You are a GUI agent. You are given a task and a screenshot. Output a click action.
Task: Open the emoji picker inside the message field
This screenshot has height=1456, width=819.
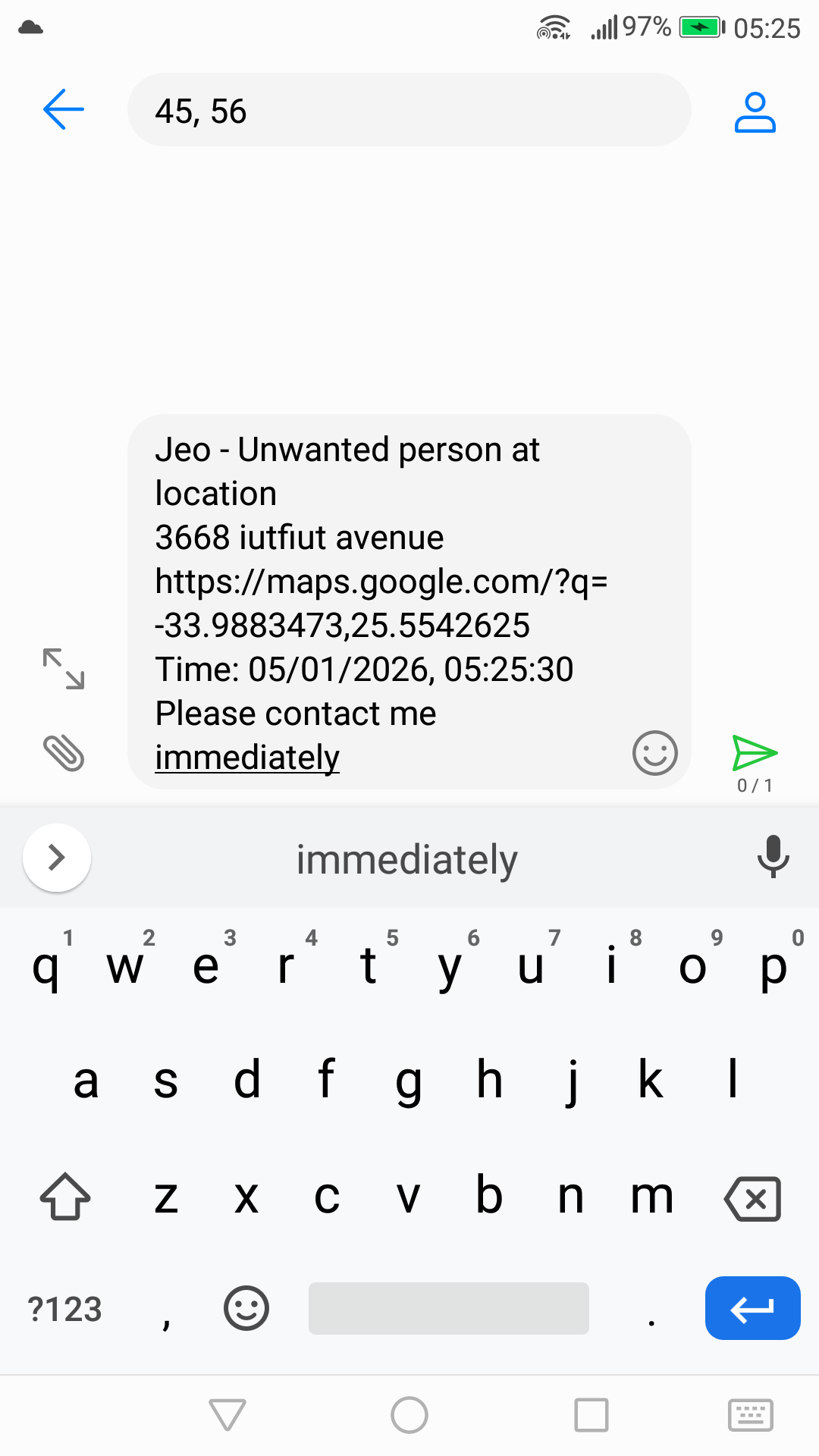coord(654,753)
